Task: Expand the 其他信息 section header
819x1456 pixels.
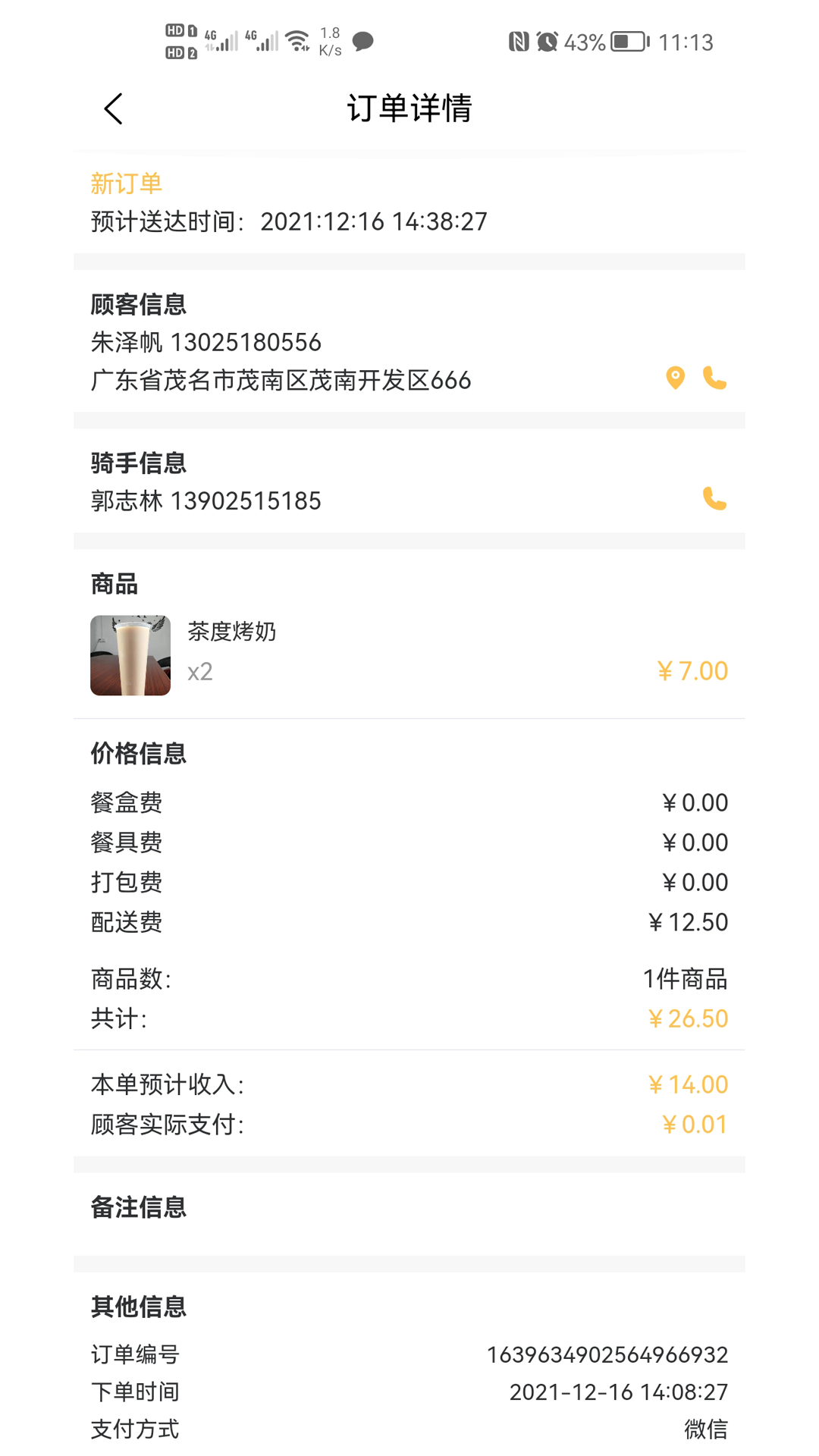Action: coord(138,1307)
